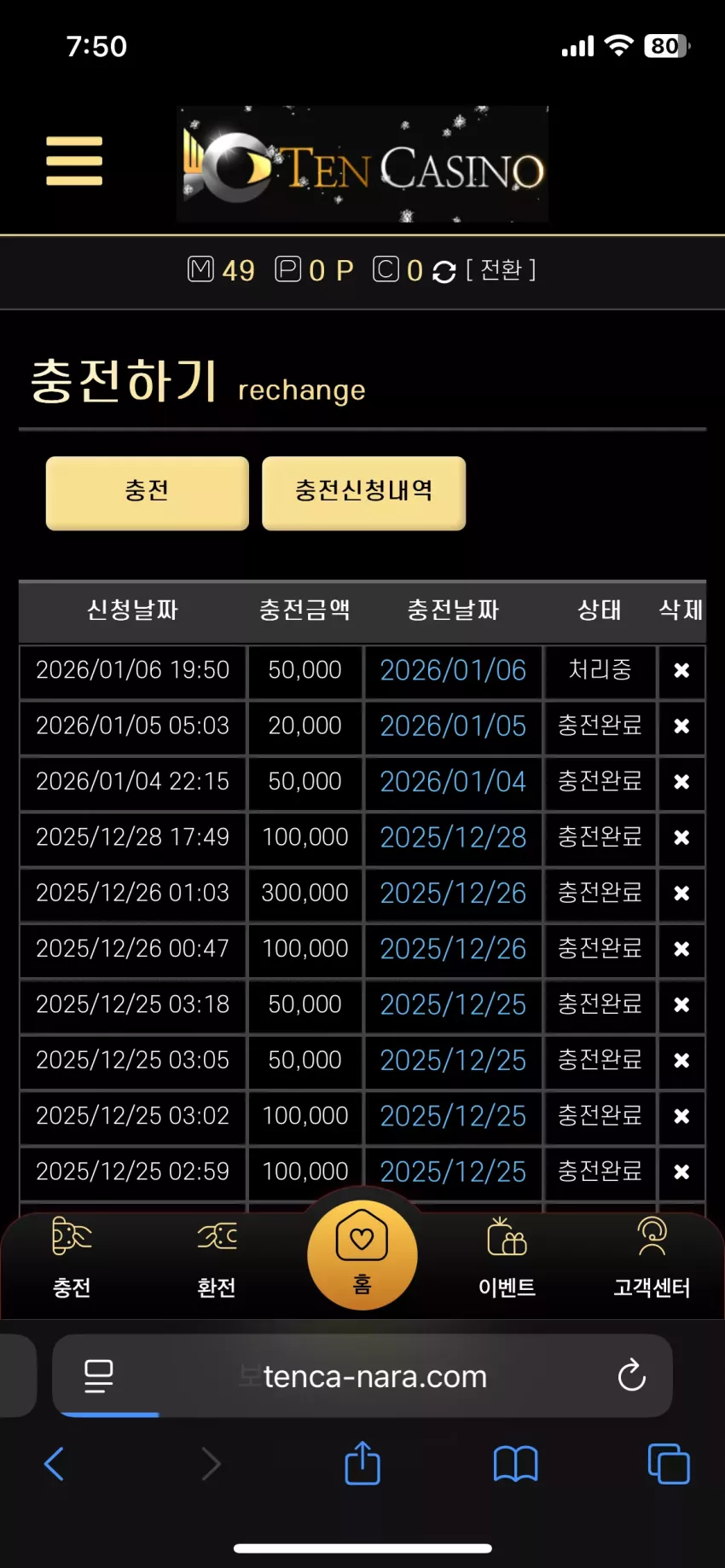Viewport: 725px width, 1568px height.
Task: Open the hamburger drawer menu
Action: [74, 160]
